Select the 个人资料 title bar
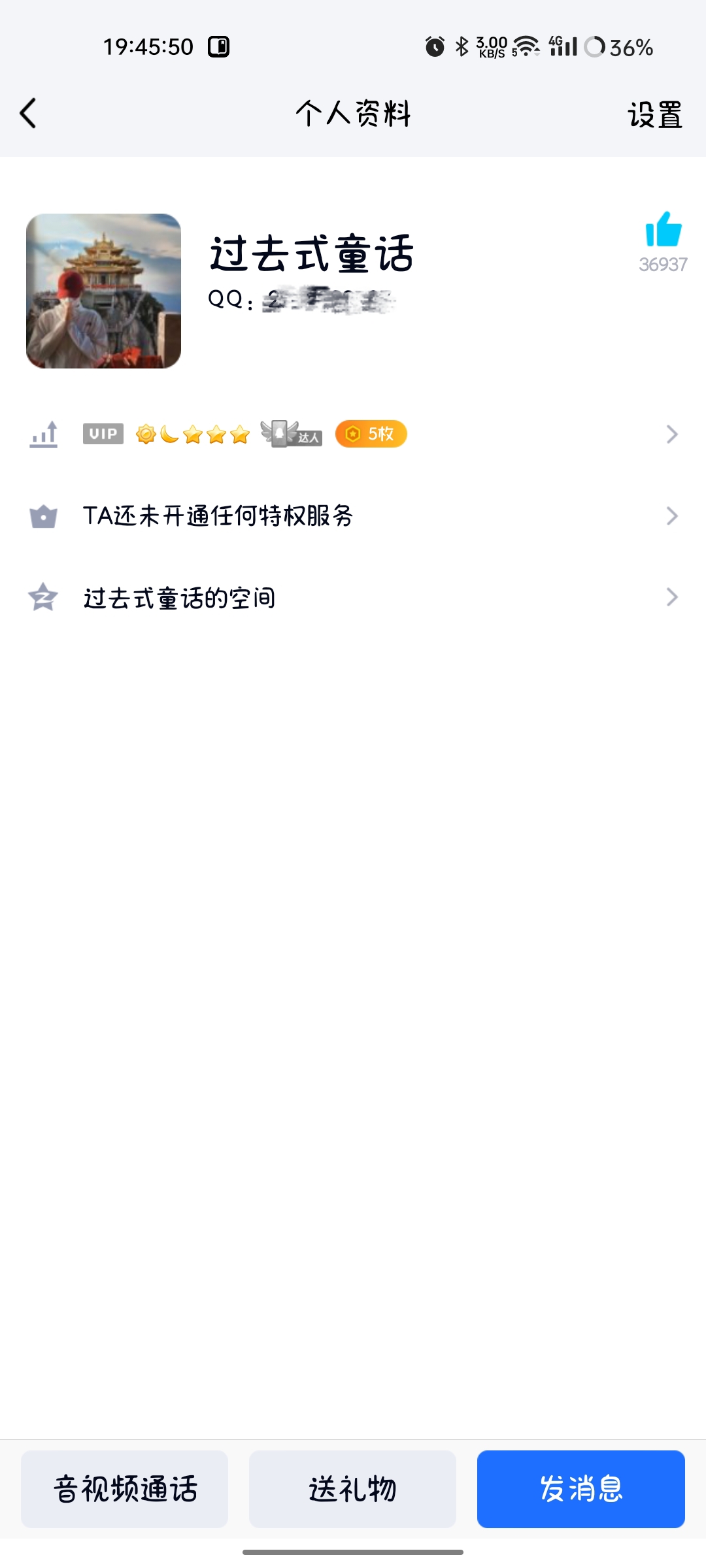706x1568 pixels. (353, 114)
